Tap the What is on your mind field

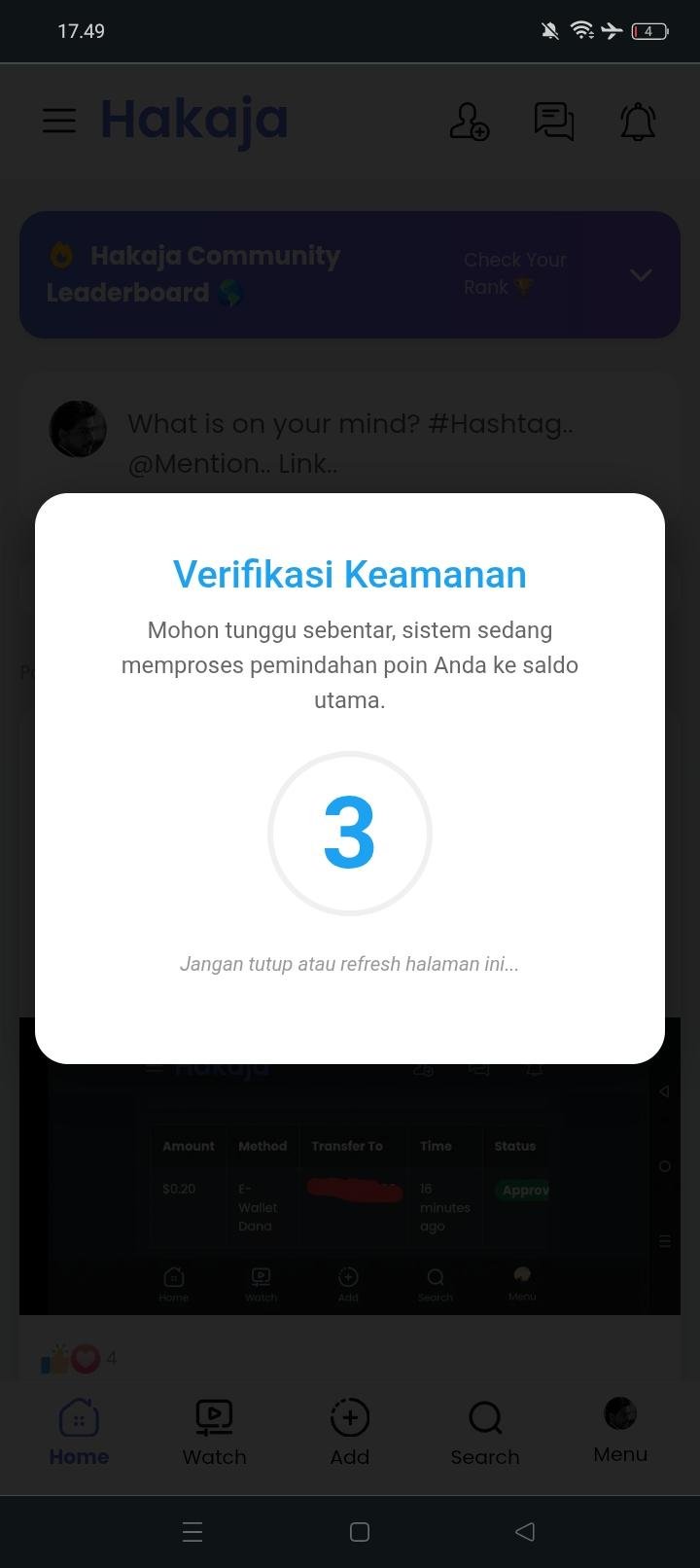click(350, 444)
